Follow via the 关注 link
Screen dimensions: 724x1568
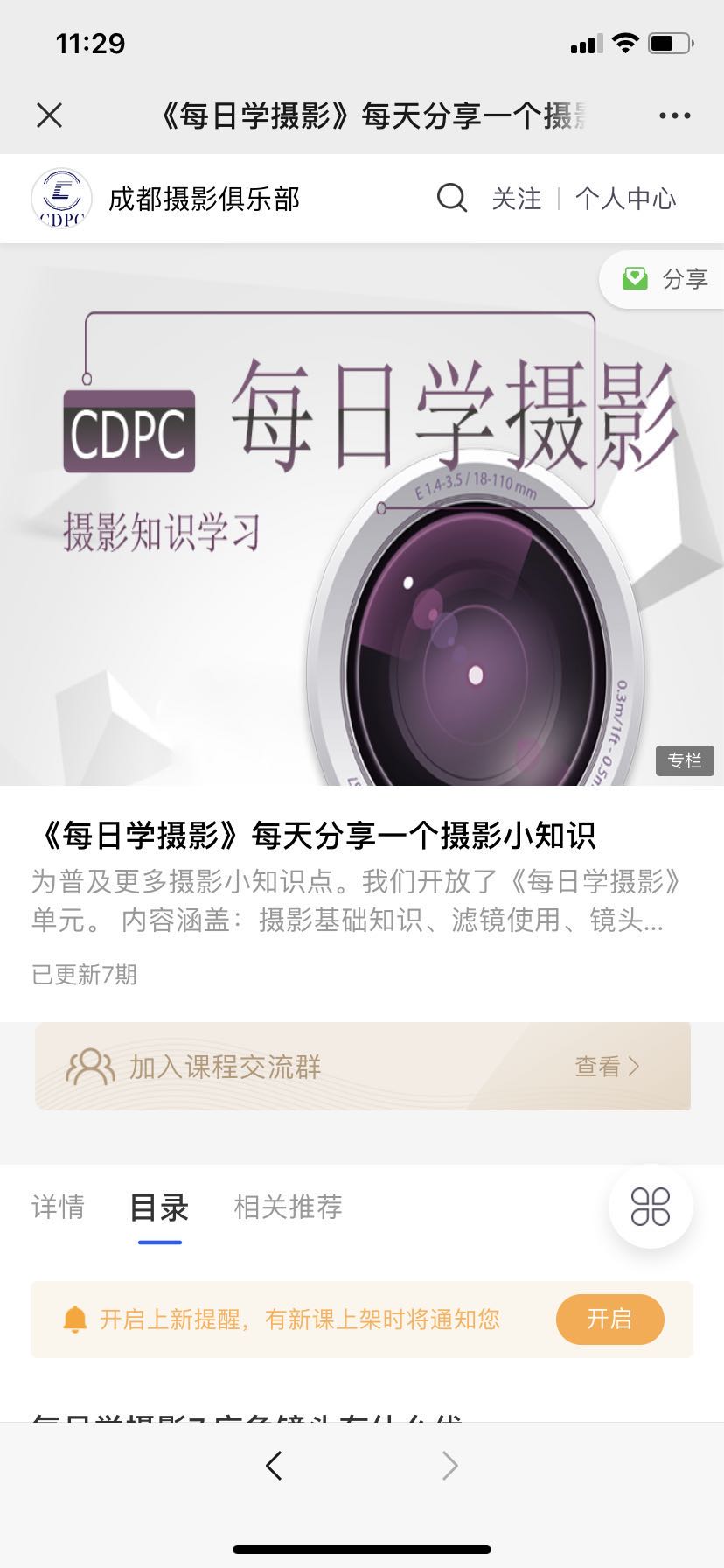516,199
